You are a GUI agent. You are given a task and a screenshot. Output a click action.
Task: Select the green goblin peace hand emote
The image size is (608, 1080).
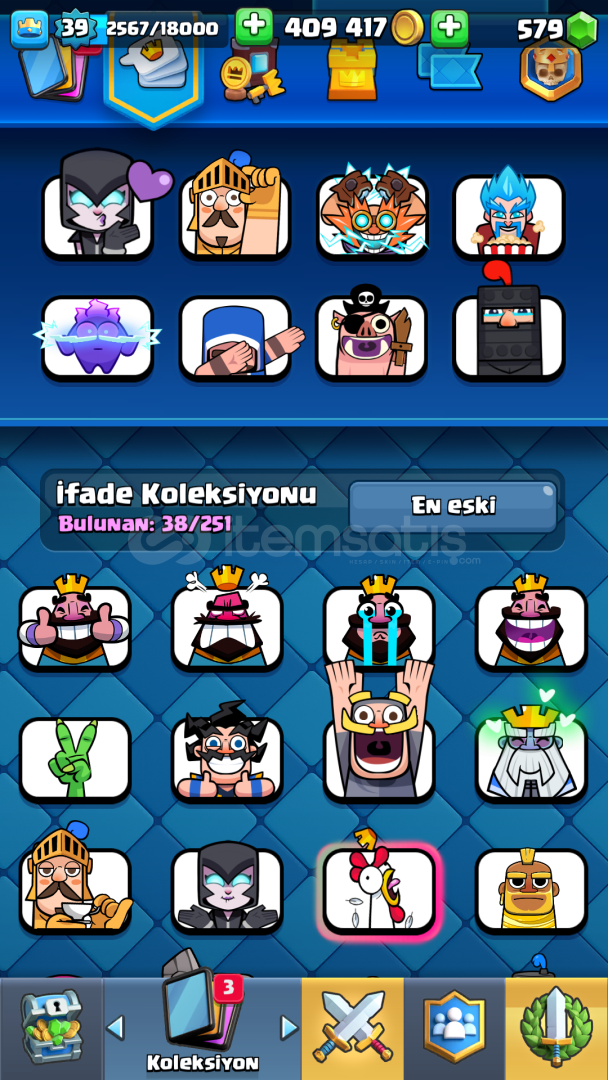(74, 760)
